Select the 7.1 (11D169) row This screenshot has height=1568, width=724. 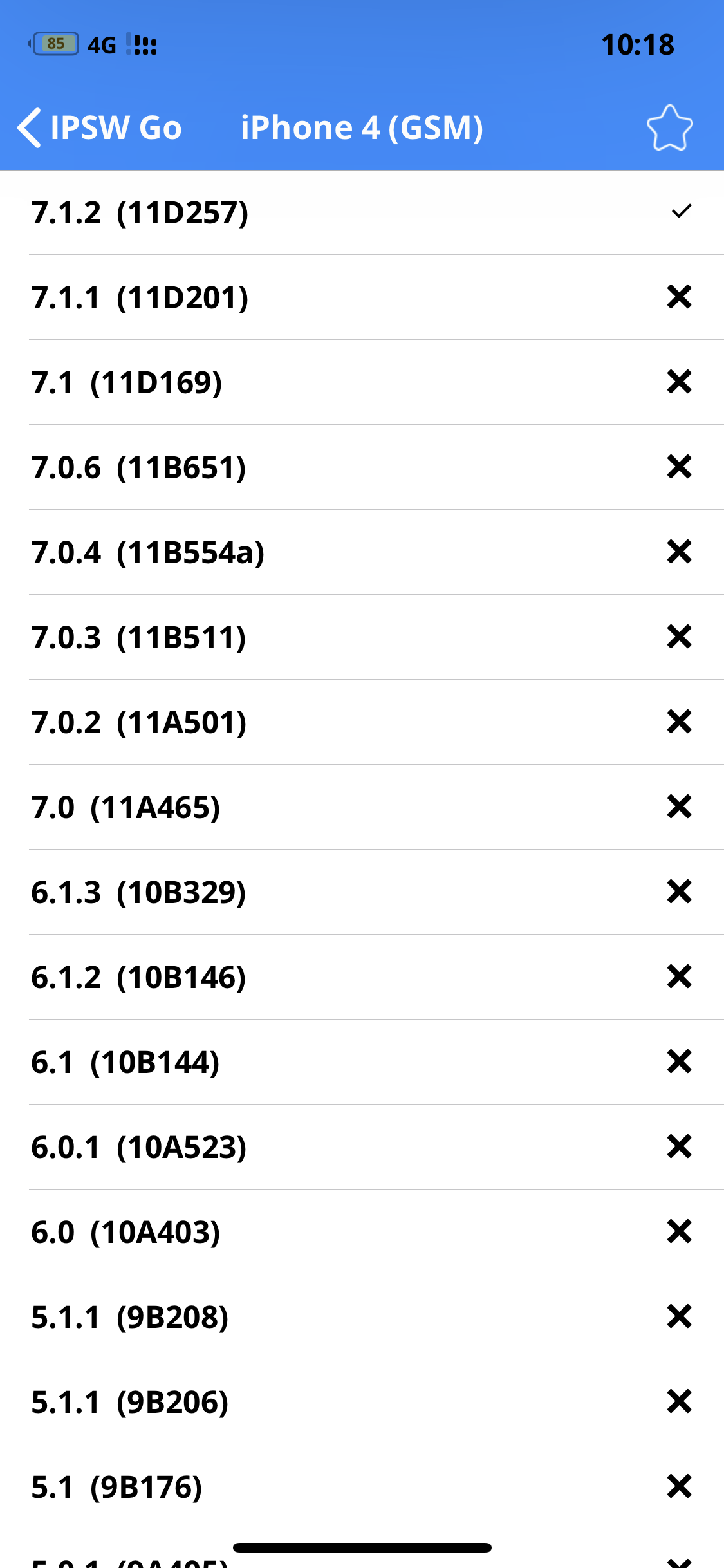coord(362,382)
